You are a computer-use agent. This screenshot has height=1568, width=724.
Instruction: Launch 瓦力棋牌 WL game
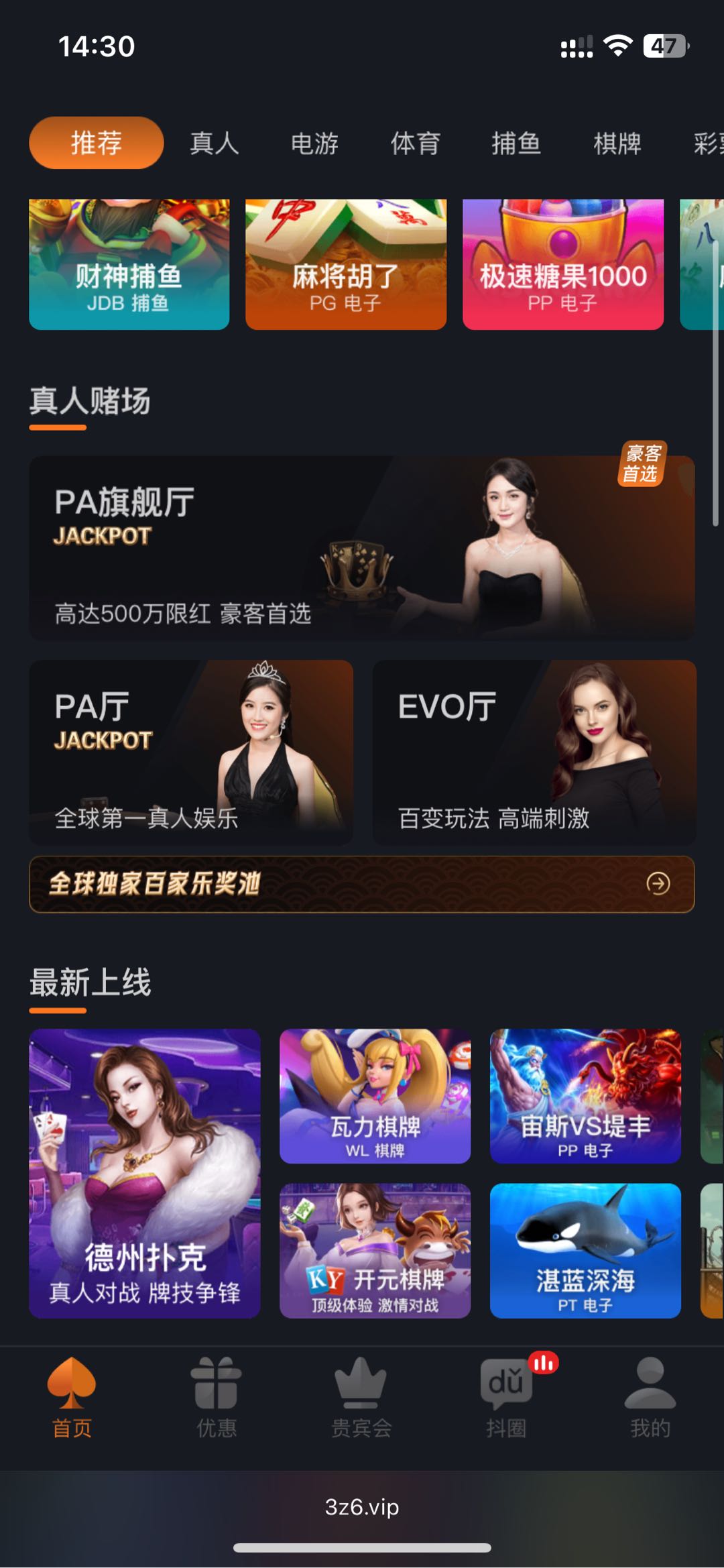coord(375,1096)
